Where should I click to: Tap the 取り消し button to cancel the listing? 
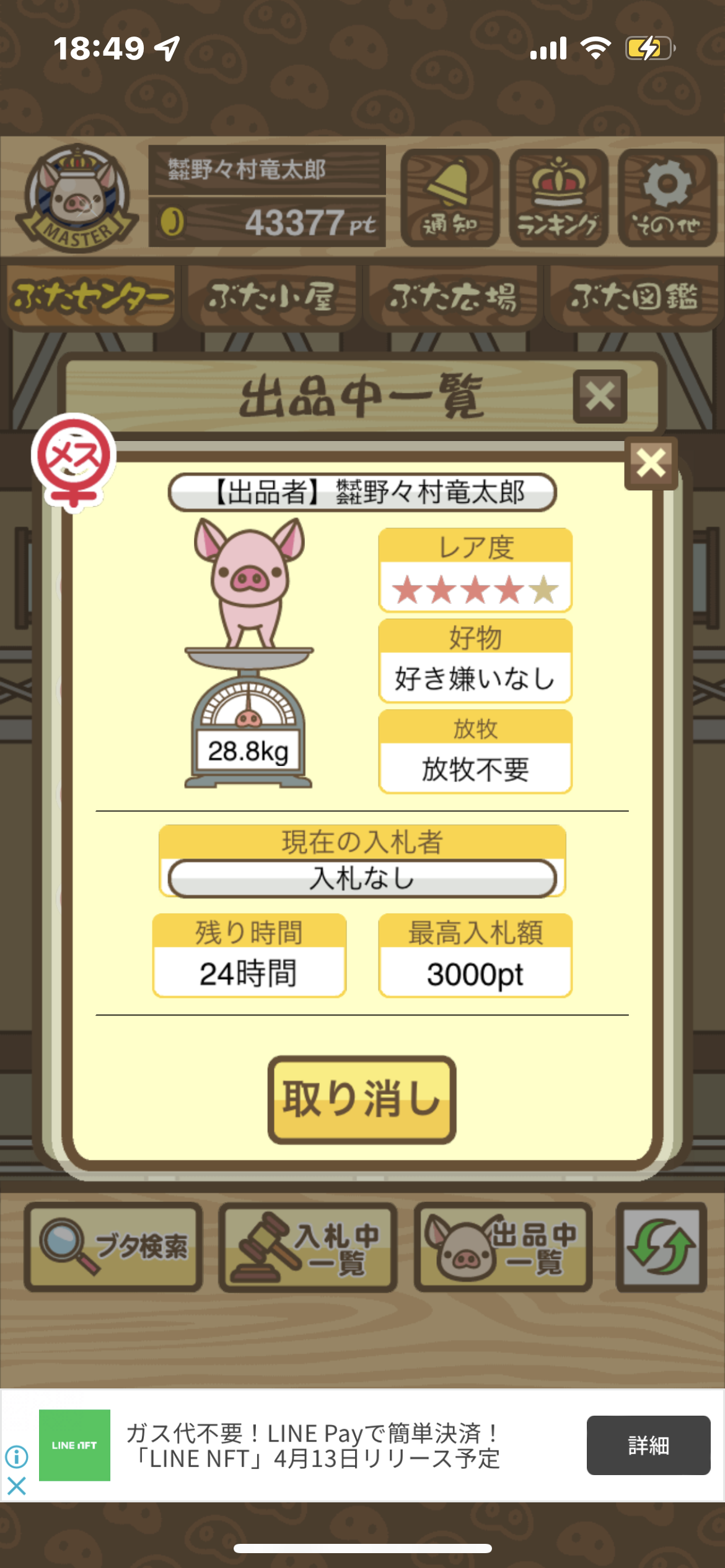[x=362, y=1100]
